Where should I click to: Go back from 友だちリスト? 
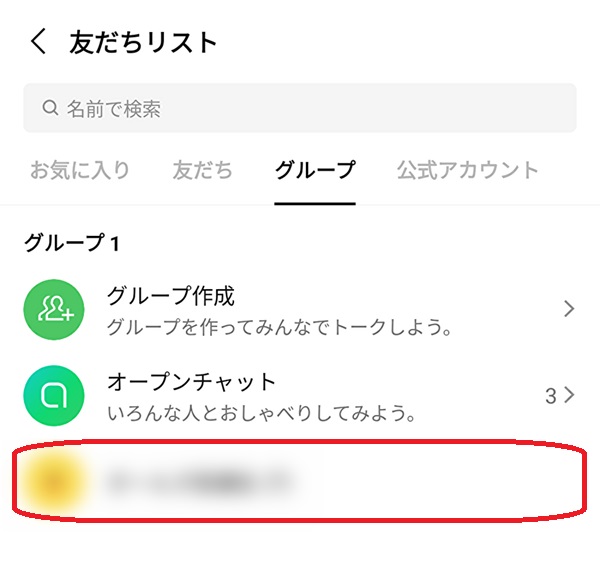pyautogui.click(x=38, y=42)
